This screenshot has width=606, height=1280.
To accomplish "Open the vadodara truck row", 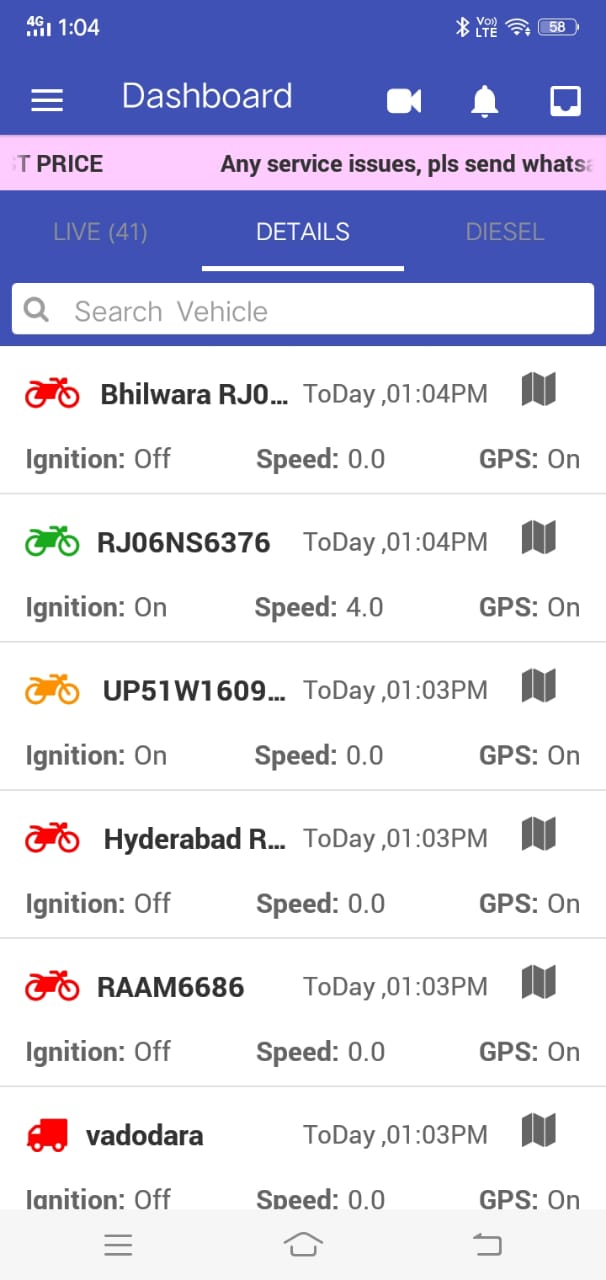I will (303, 1149).
